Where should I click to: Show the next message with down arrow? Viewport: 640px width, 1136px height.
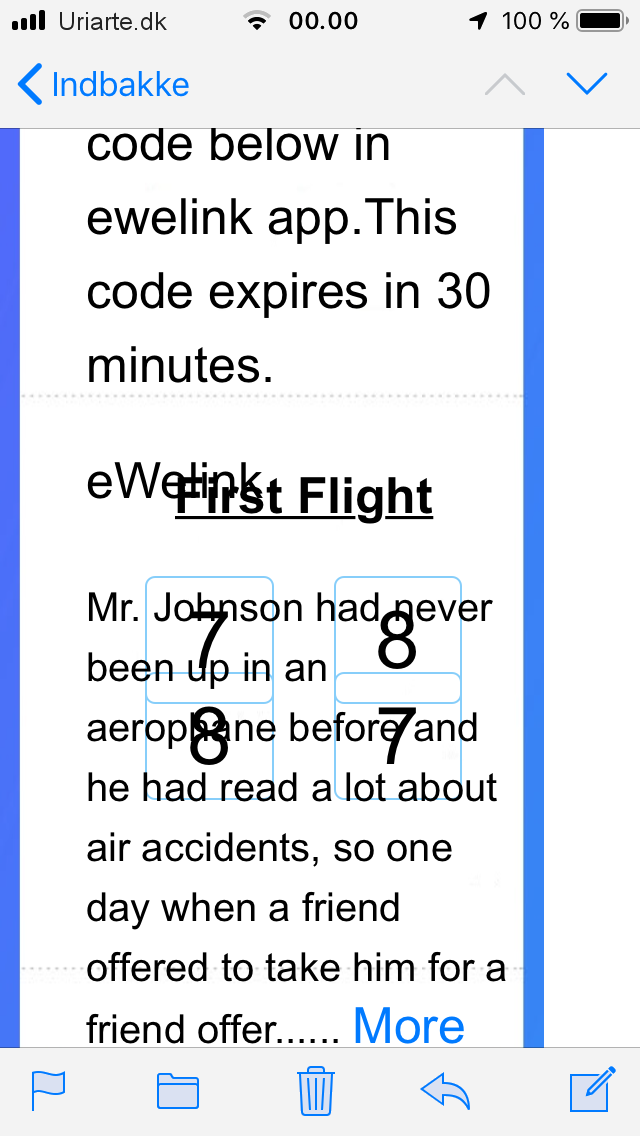(586, 84)
